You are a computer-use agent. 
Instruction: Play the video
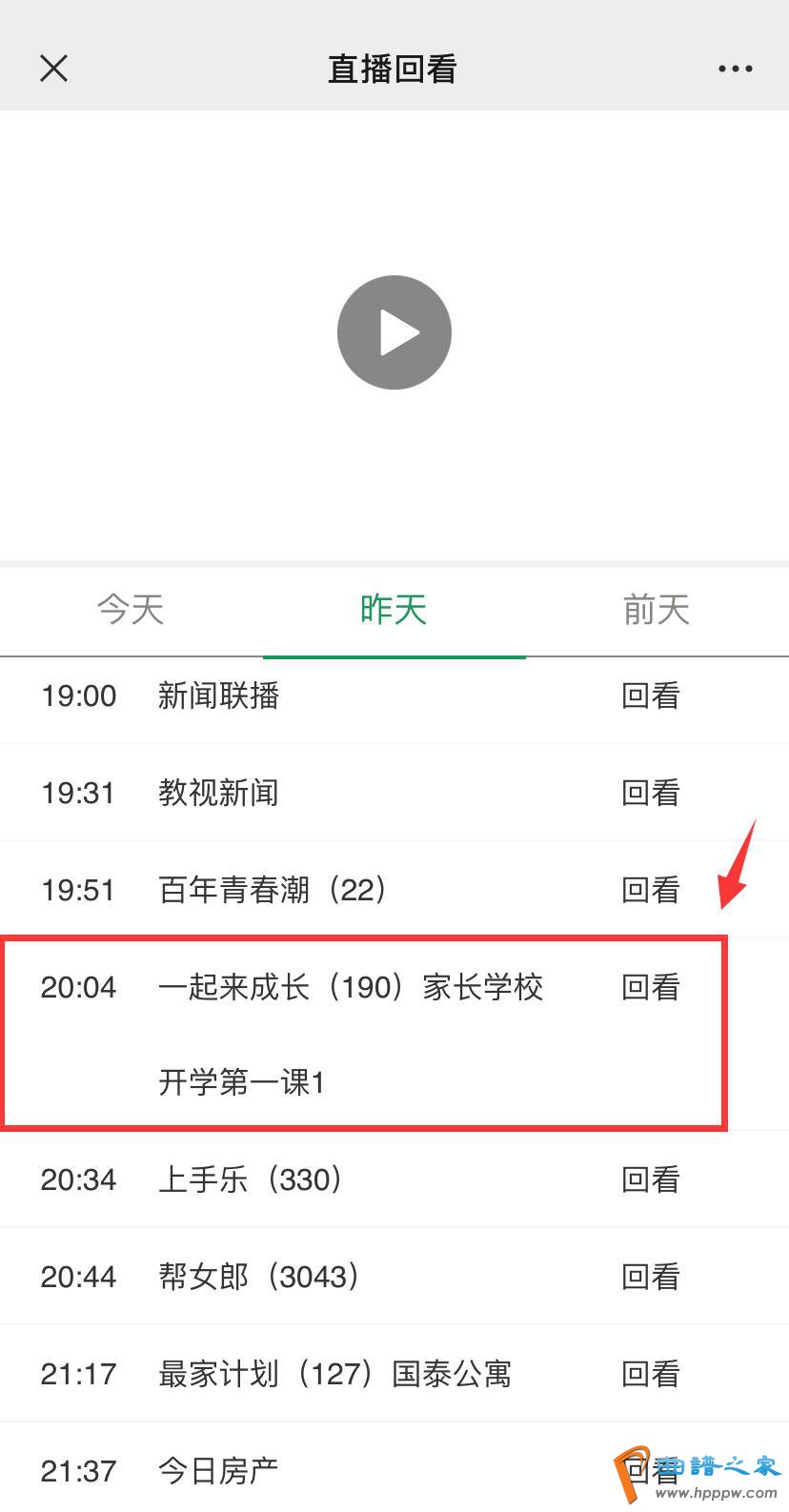pyautogui.click(x=394, y=333)
